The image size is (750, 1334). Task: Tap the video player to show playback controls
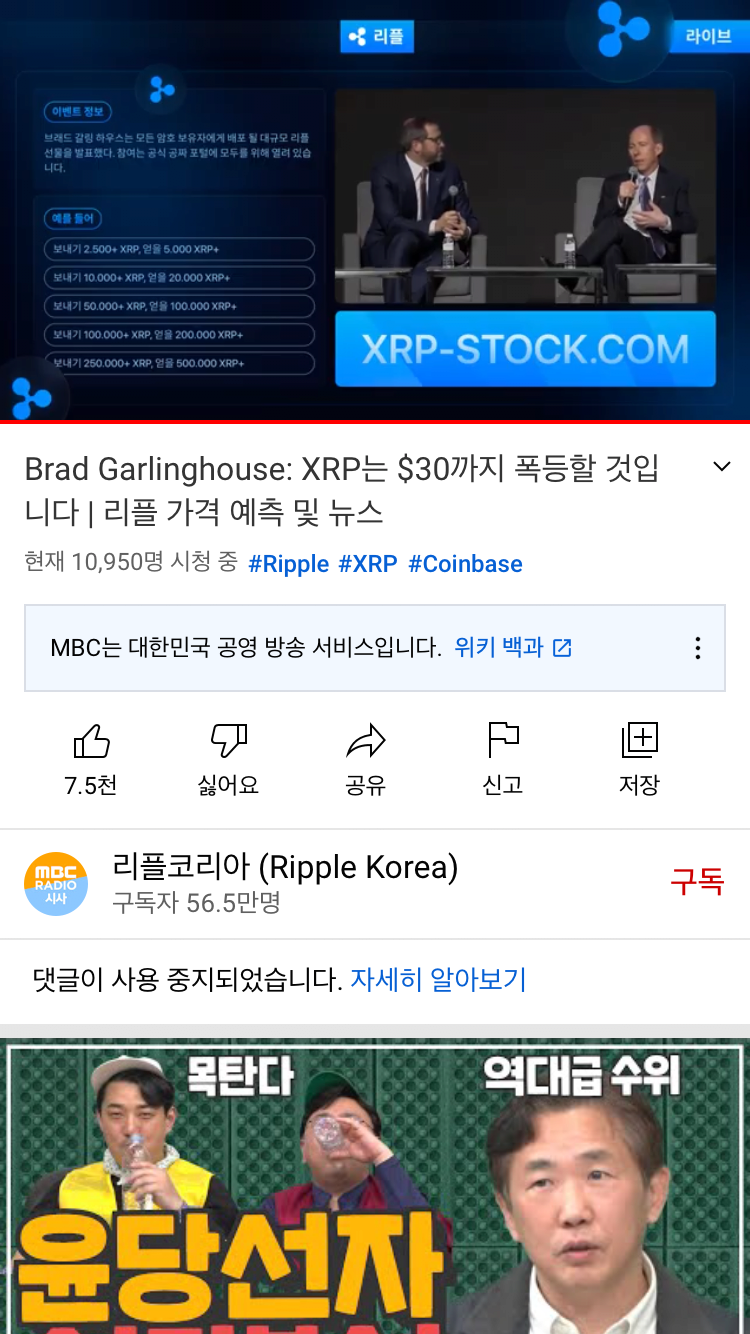pyautogui.click(x=375, y=215)
